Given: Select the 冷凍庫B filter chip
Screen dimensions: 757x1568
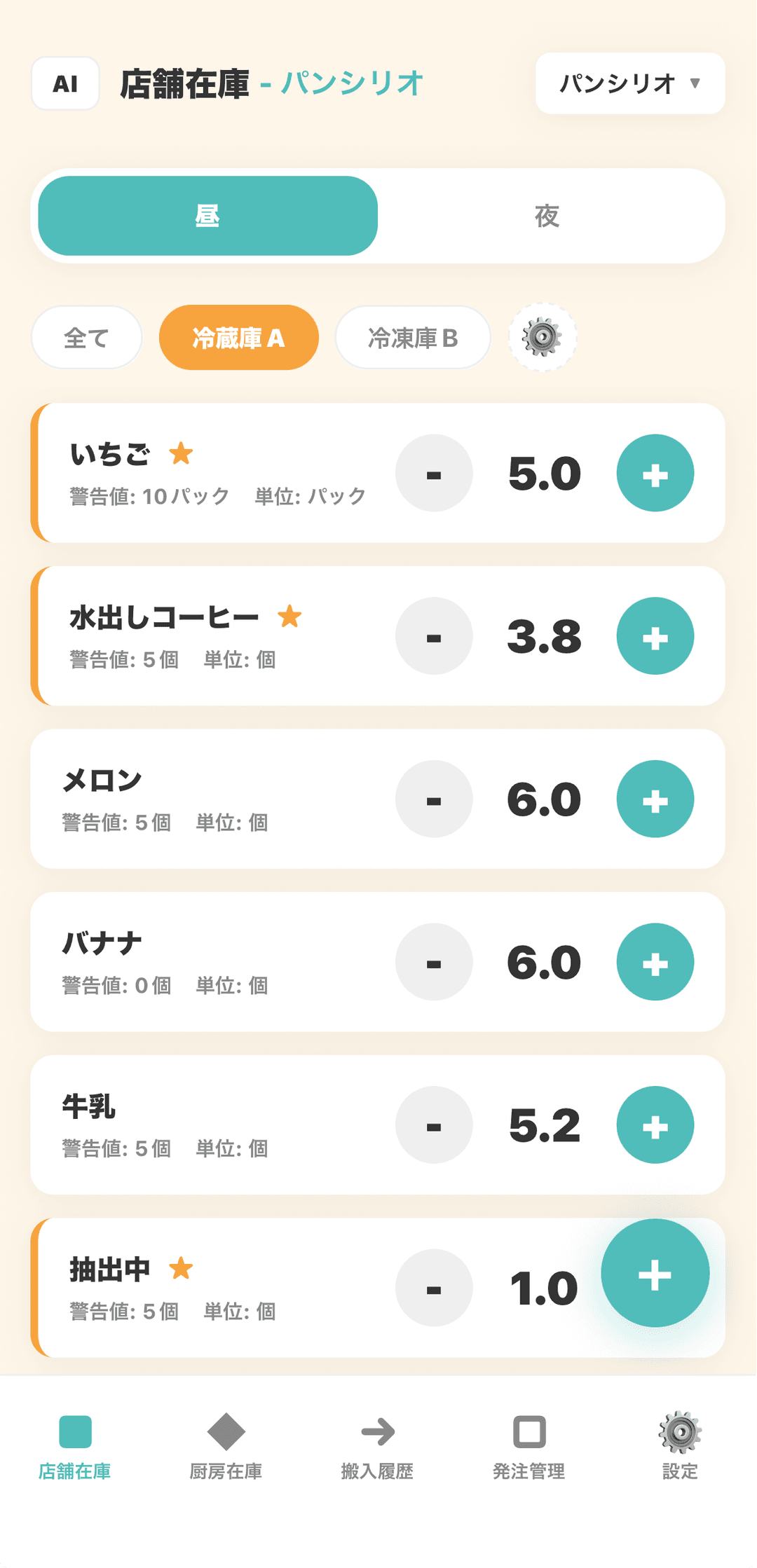Looking at the screenshot, I should [412, 337].
